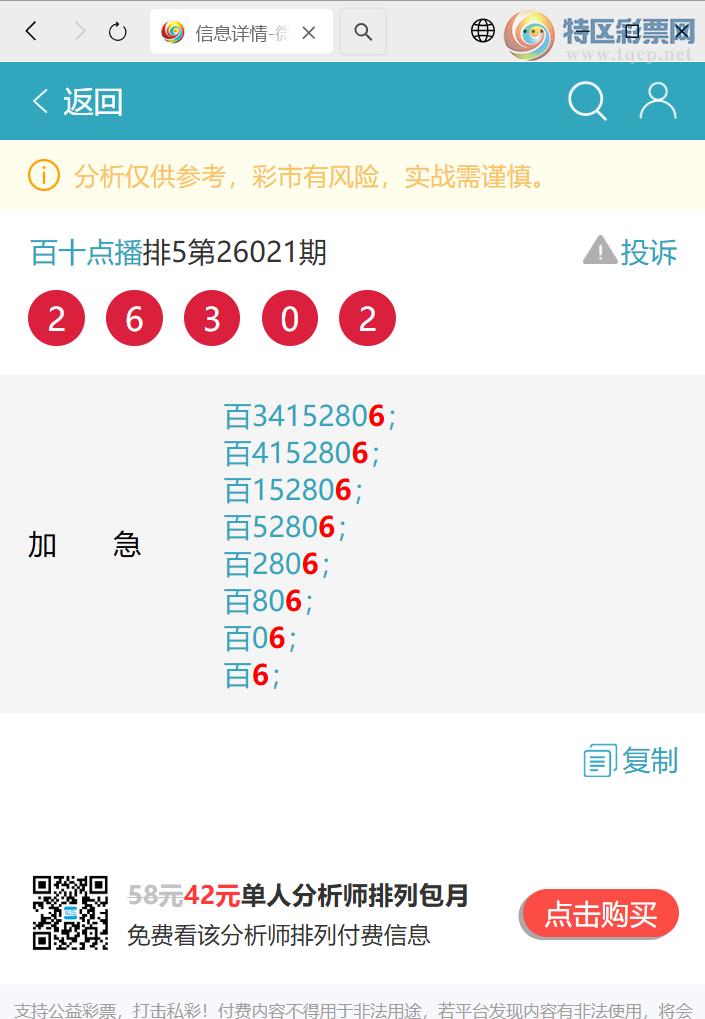Tap the 返回 back button
Image resolution: width=705 pixels, height=1019 pixels.
[78, 101]
